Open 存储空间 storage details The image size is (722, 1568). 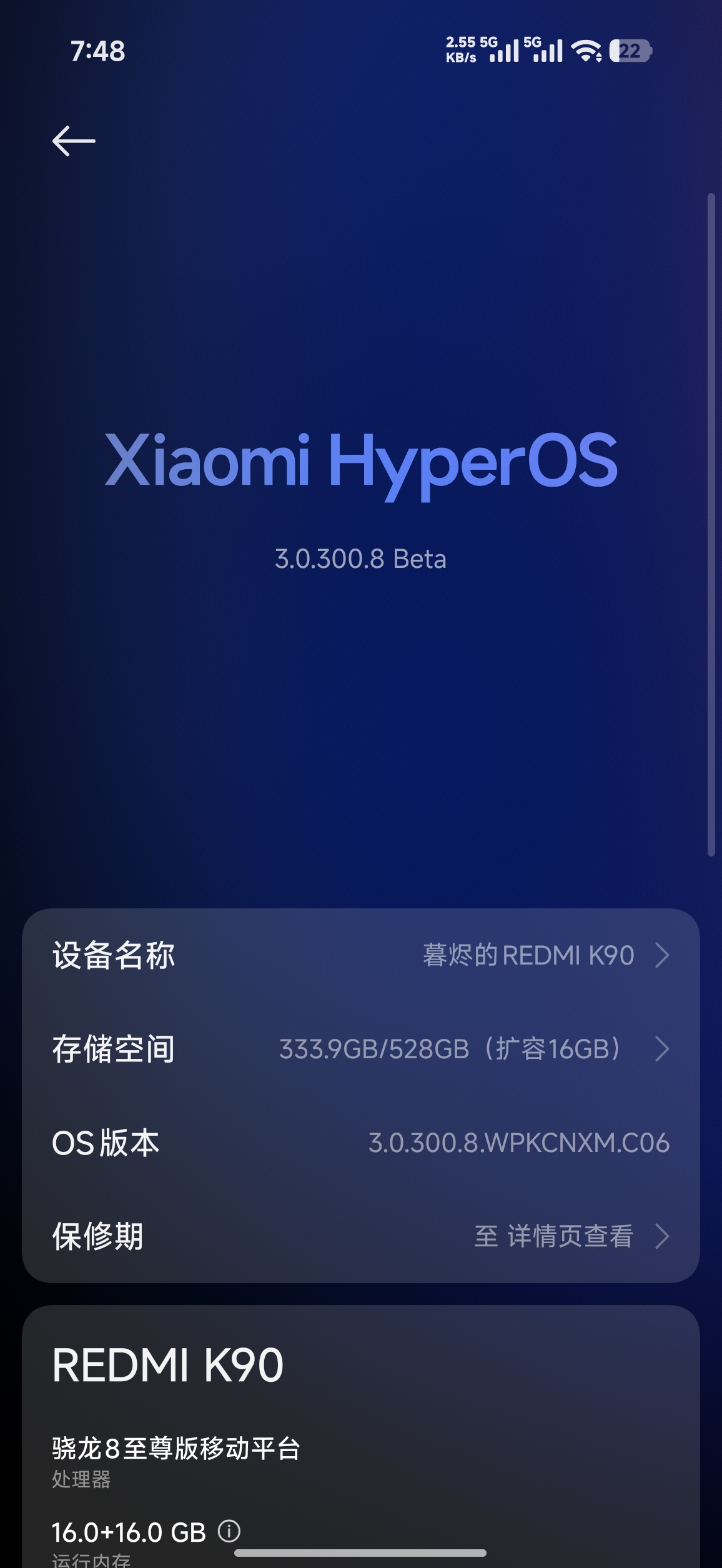tap(361, 1049)
